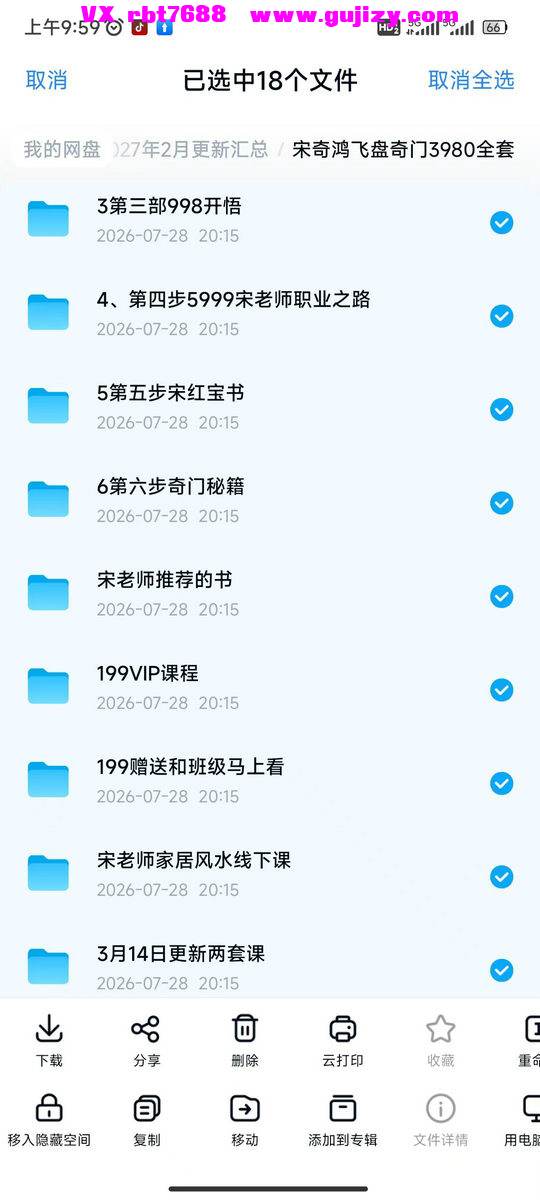Viewport: 540px width, 1200px height.
Task: Tap the 宋老师推荐的书 folder row
Action: (x=270, y=594)
